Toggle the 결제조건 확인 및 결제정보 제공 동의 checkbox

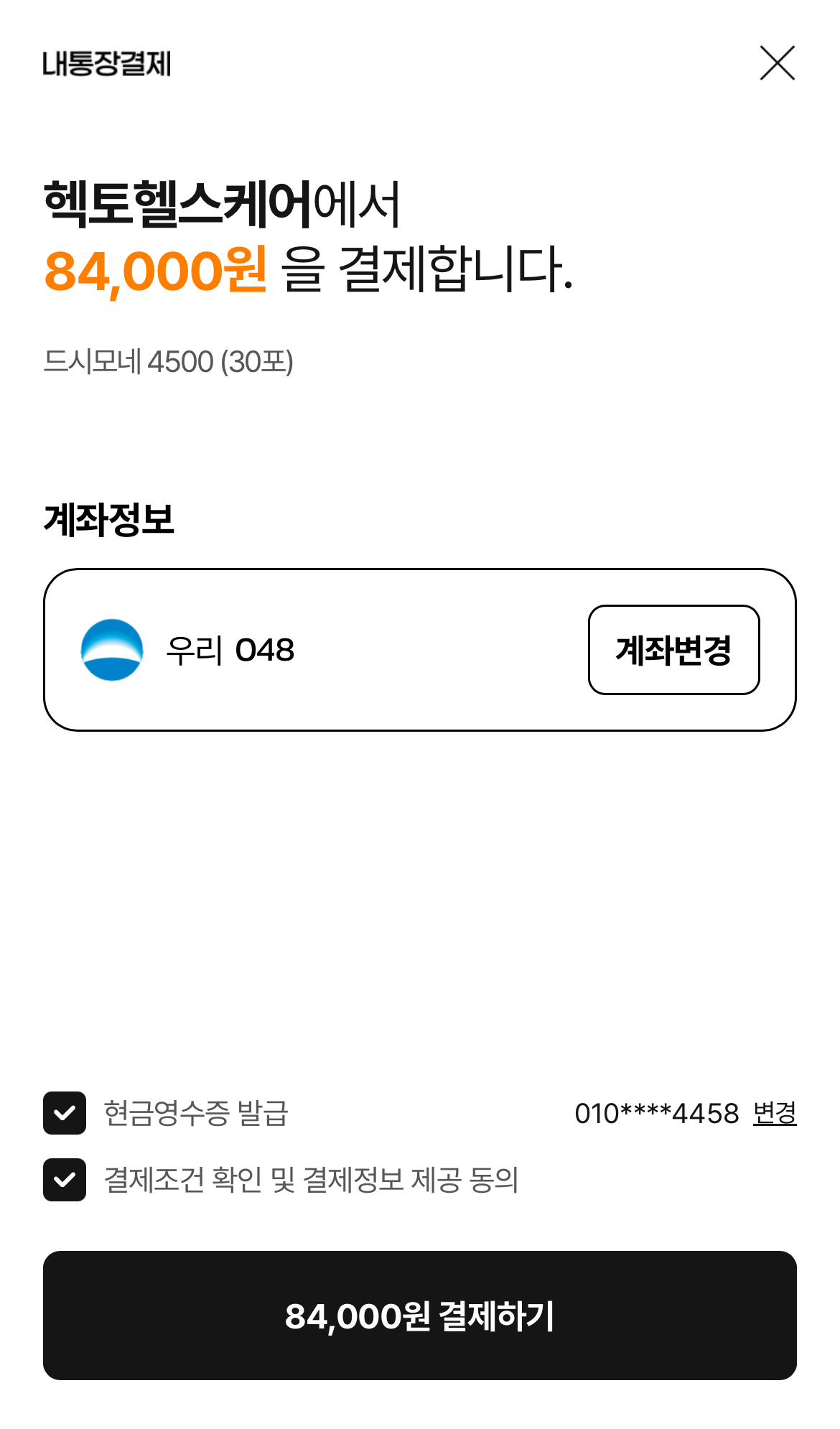[x=65, y=1180]
